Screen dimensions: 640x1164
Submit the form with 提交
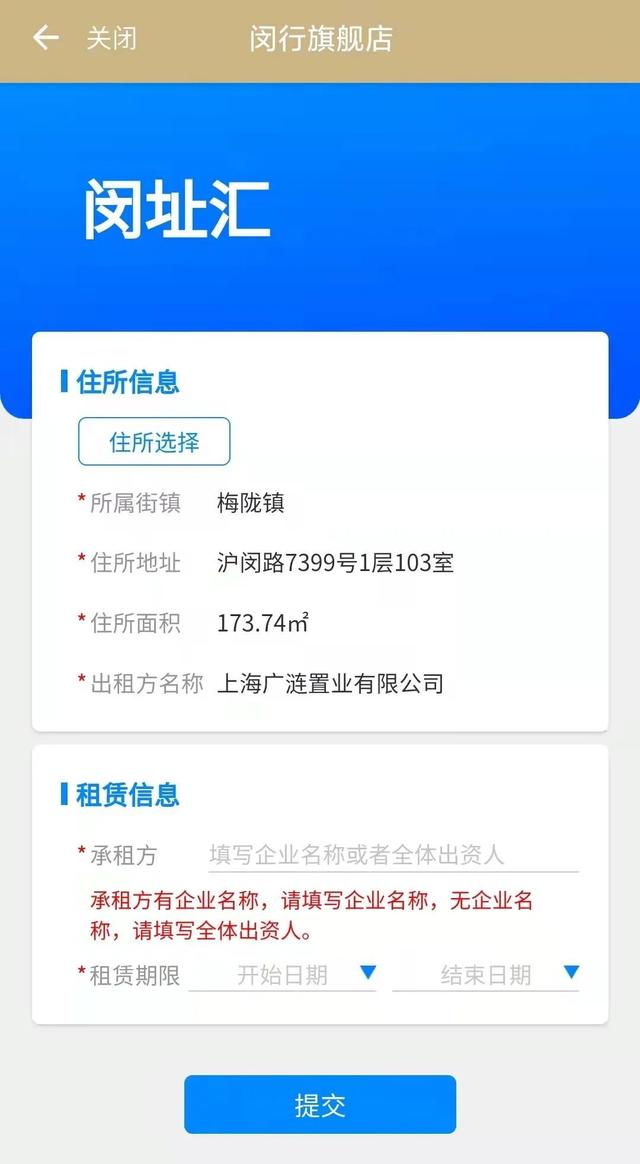320,1105
